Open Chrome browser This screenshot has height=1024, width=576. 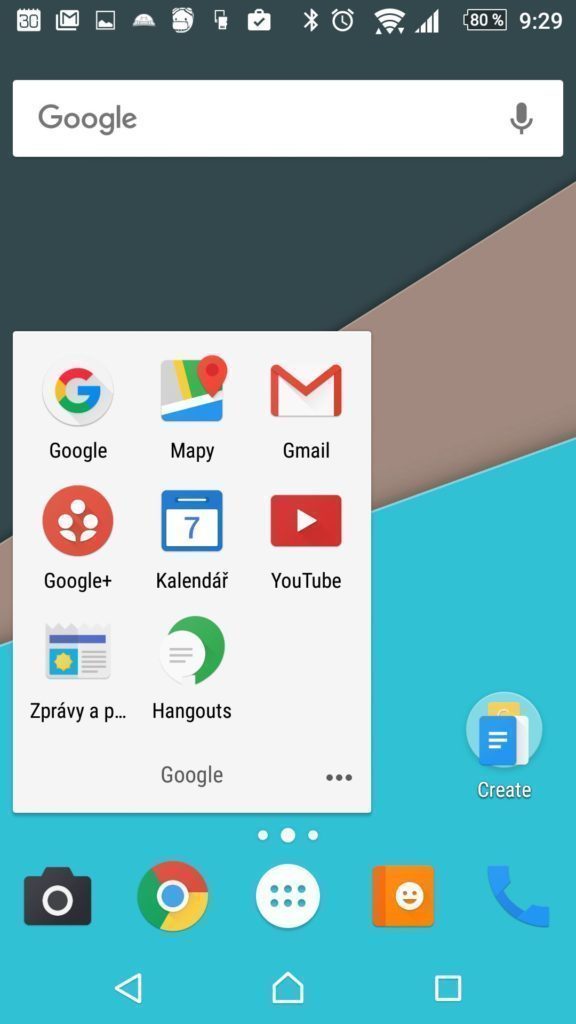[172, 896]
